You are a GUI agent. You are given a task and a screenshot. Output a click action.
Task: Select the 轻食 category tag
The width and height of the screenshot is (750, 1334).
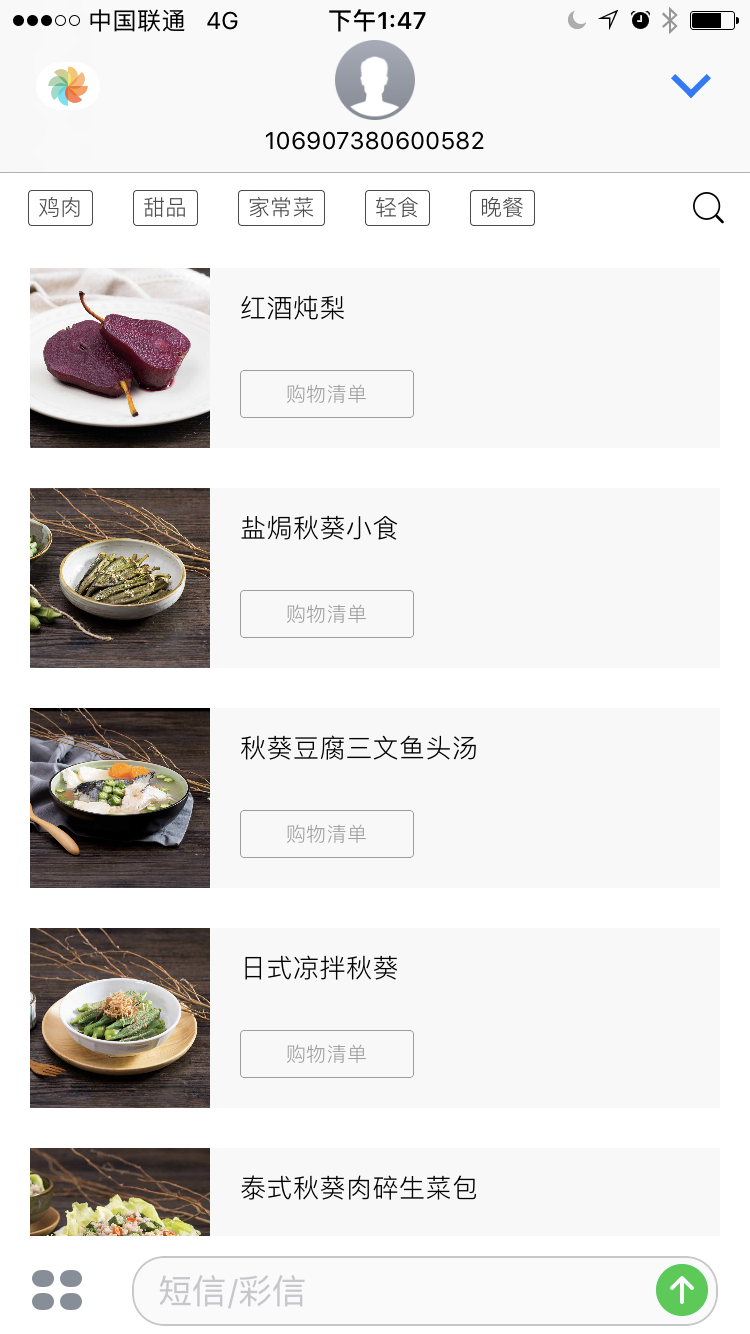click(x=397, y=207)
